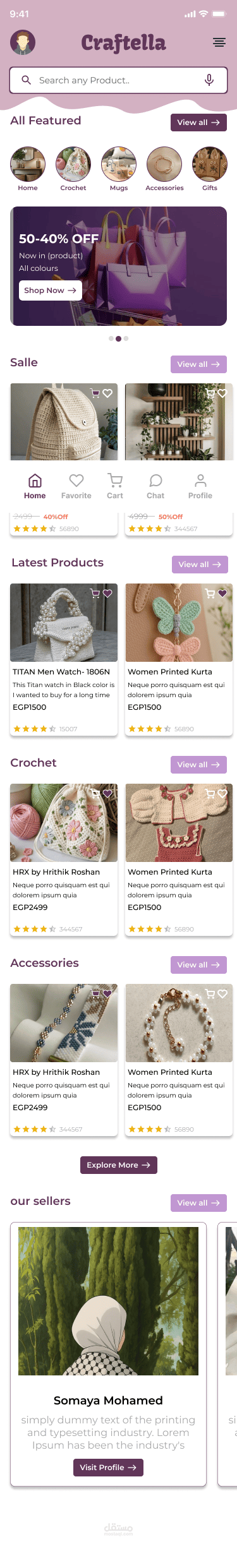Tap Shop Now on the discount banner

pyautogui.click(x=51, y=290)
